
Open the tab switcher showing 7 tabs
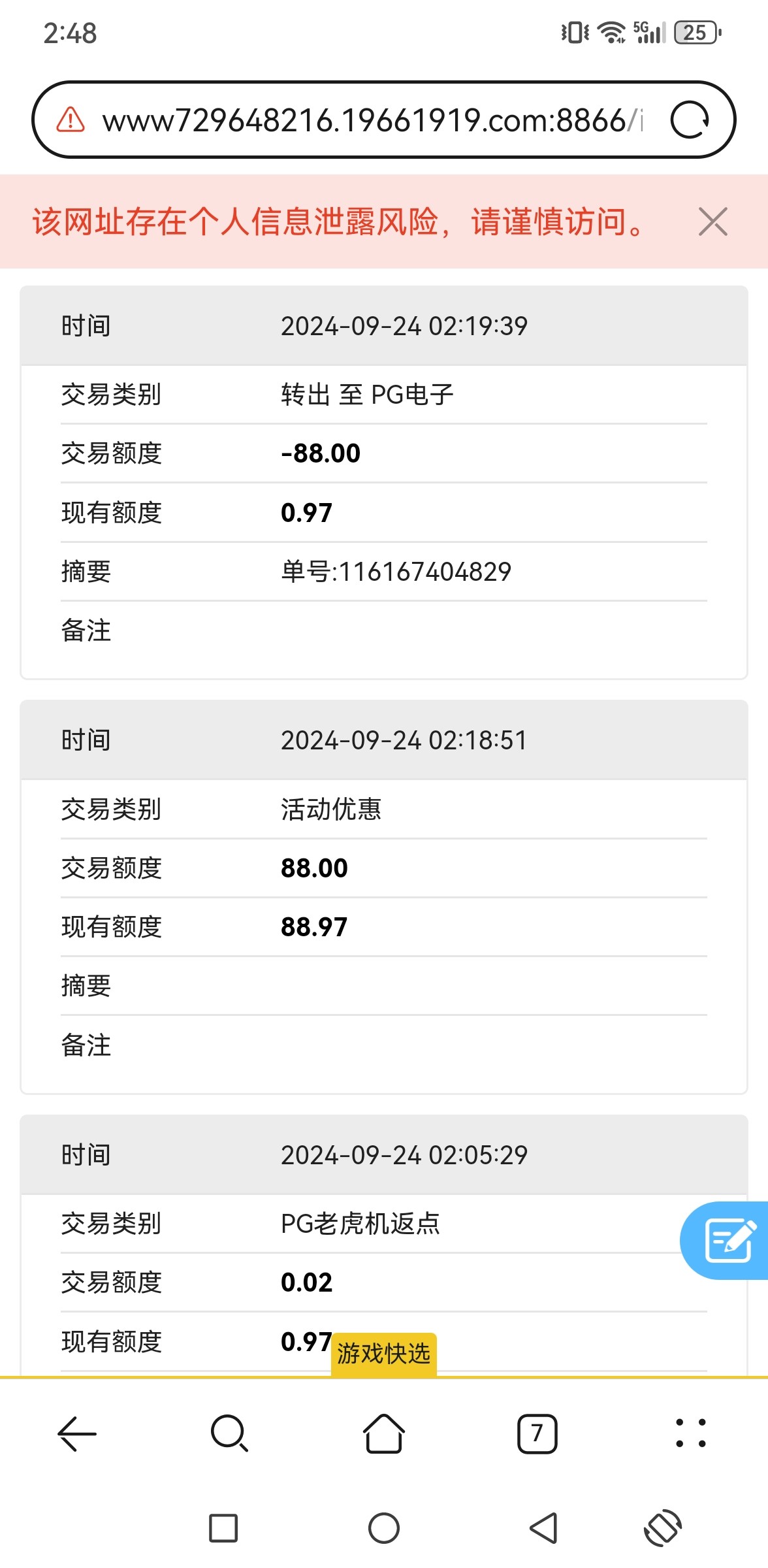pyautogui.click(x=537, y=1433)
